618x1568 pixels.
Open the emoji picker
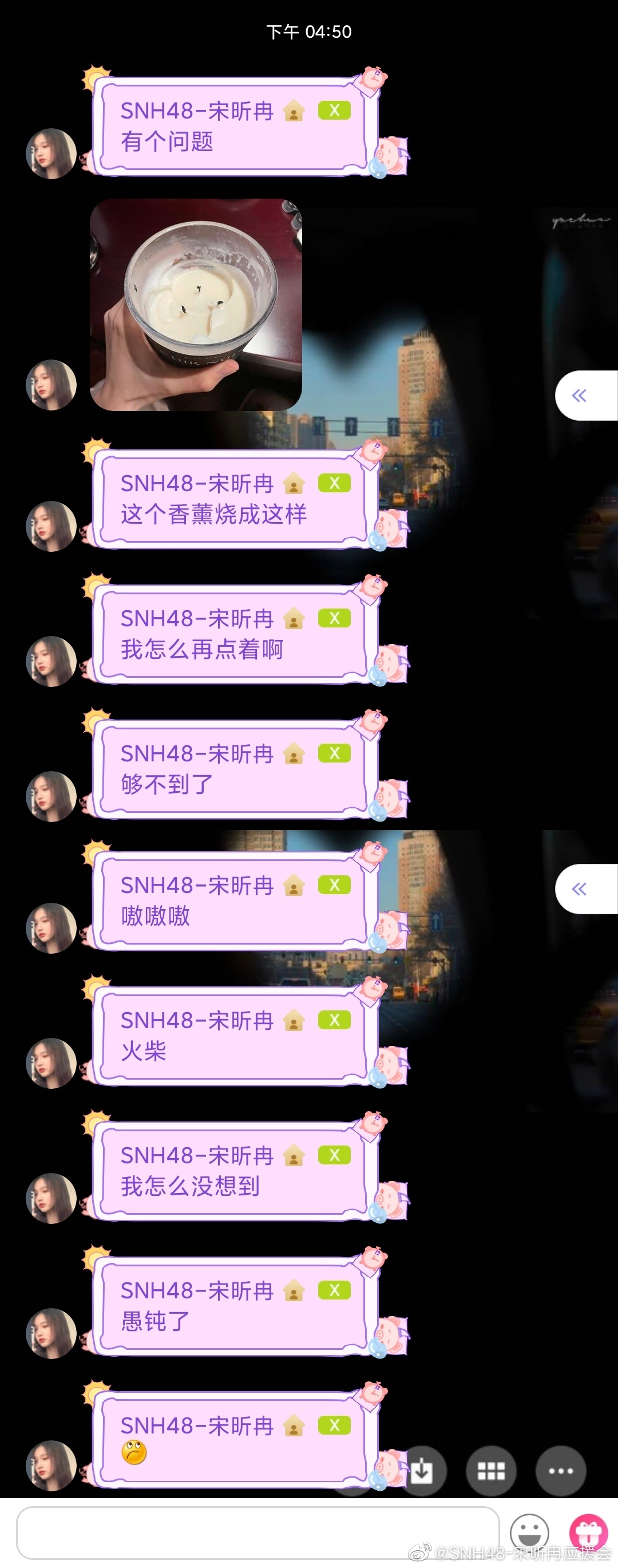coord(529,1533)
